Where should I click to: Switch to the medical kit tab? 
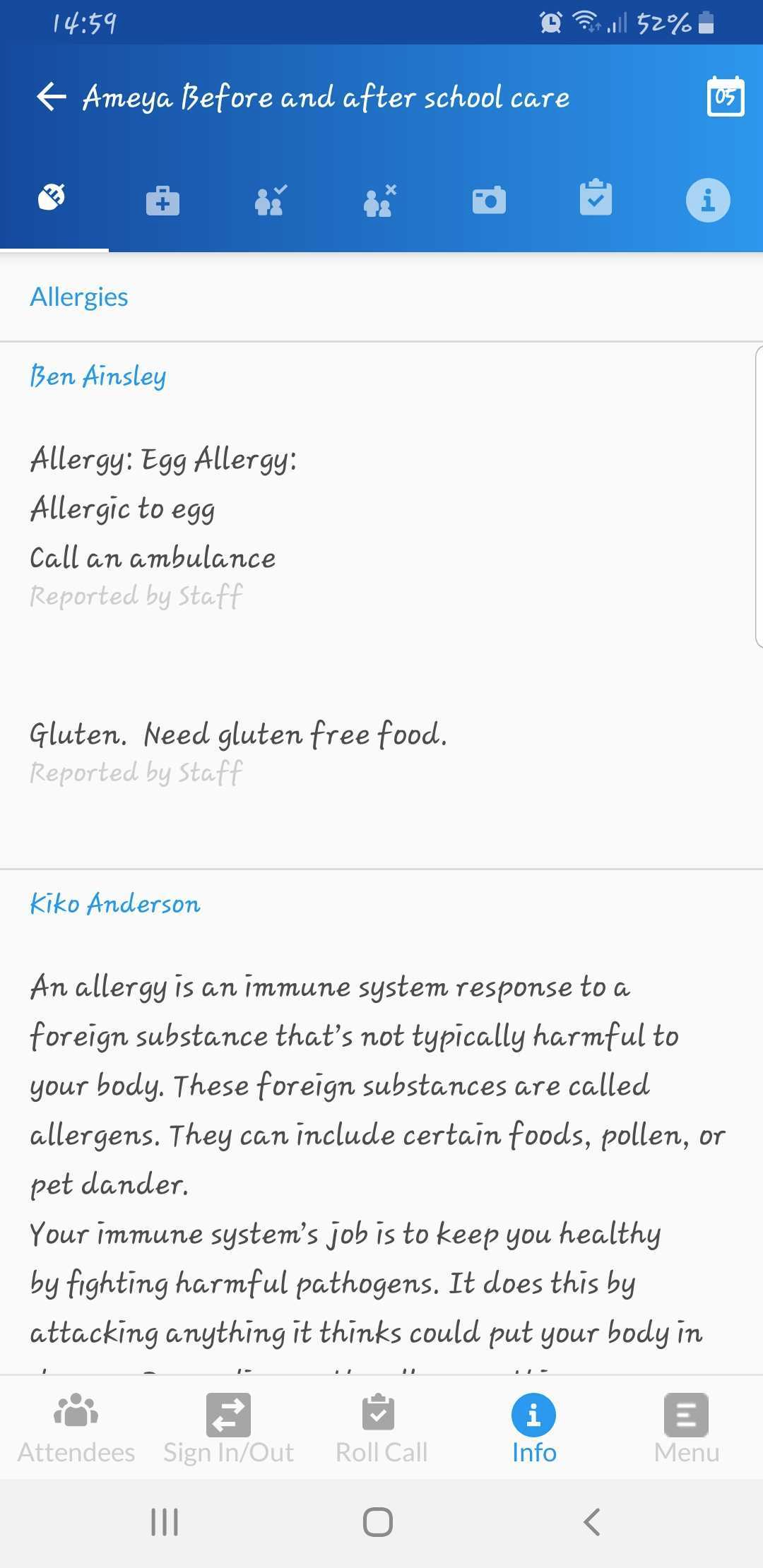coord(162,201)
